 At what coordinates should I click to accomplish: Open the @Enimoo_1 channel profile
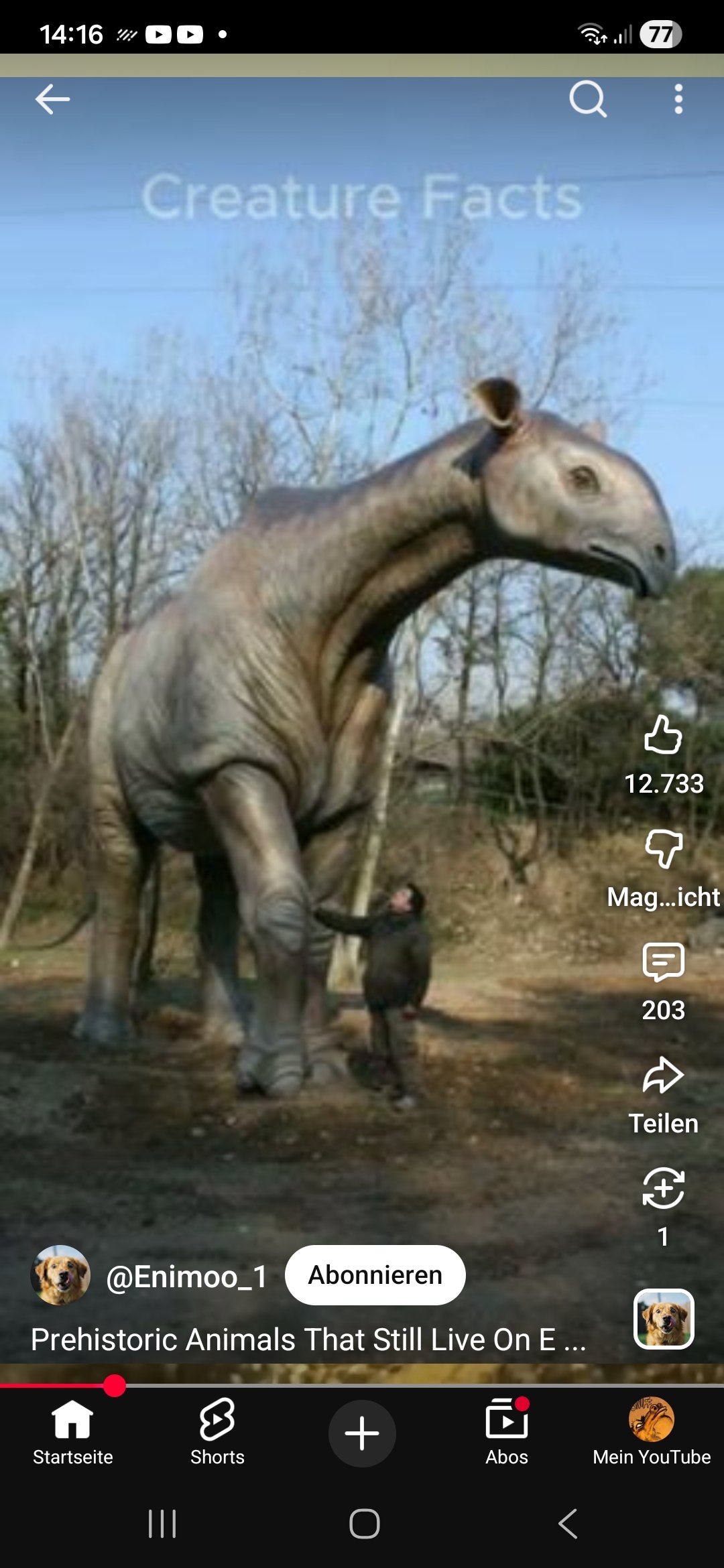[x=186, y=1276]
